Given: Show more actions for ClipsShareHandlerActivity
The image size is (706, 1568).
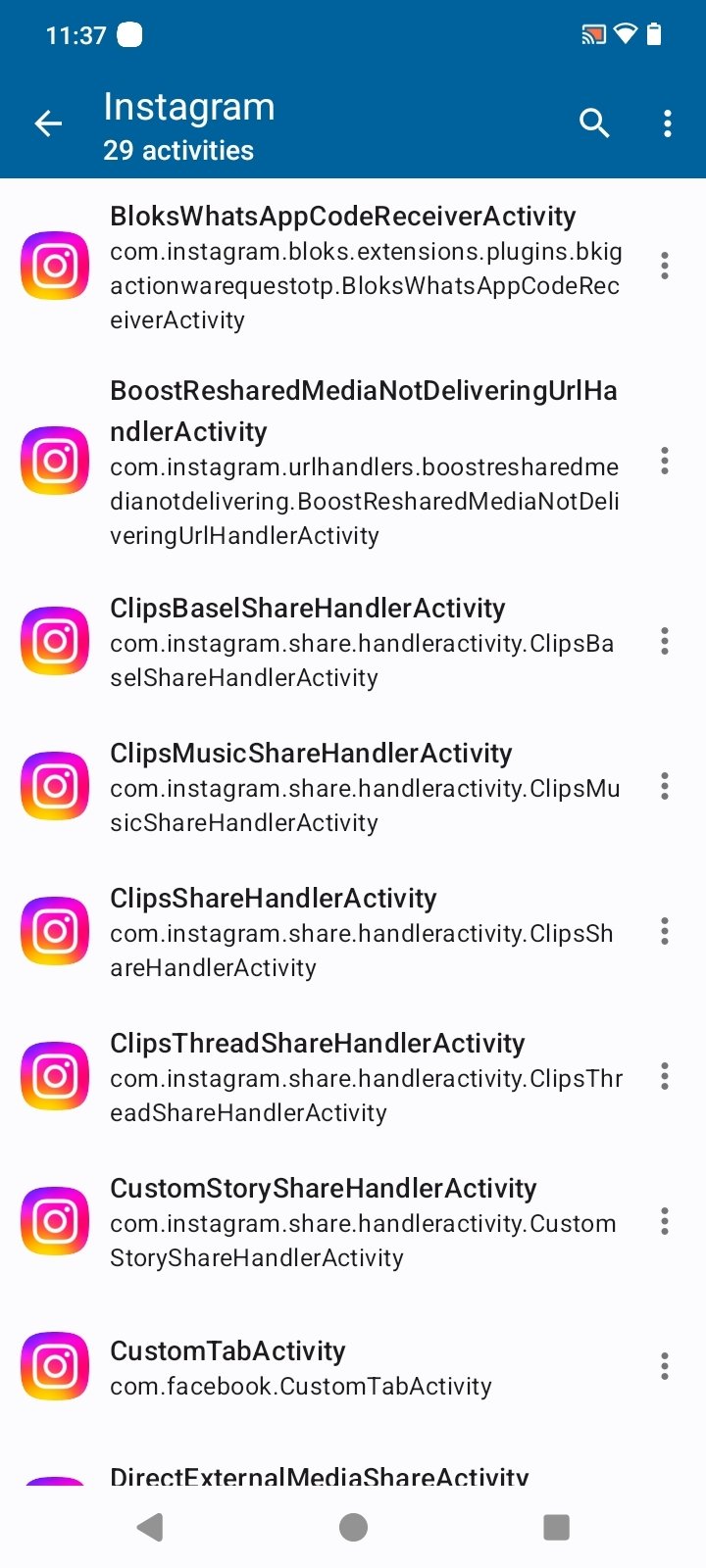Looking at the screenshot, I should (x=665, y=931).
